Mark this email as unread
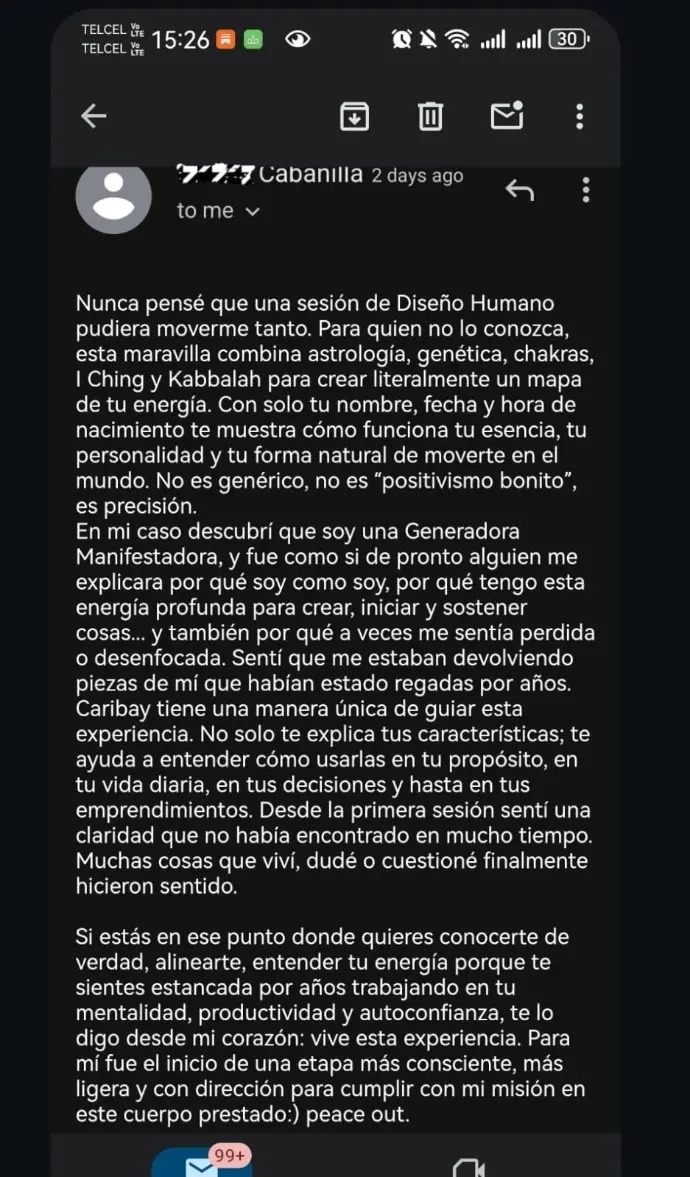This screenshot has width=690, height=1177. point(507,116)
